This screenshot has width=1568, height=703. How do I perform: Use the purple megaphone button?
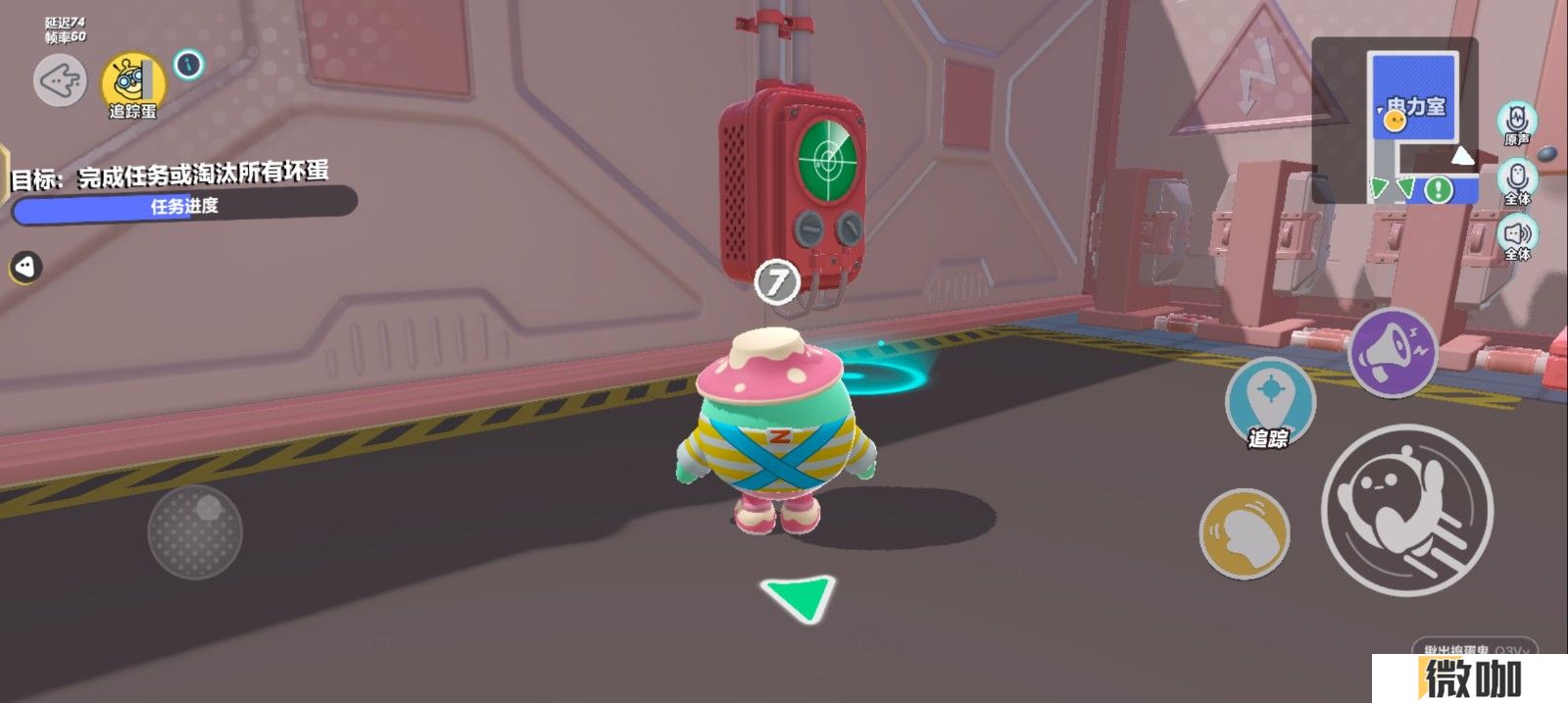pyautogui.click(x=1393, y=352)
